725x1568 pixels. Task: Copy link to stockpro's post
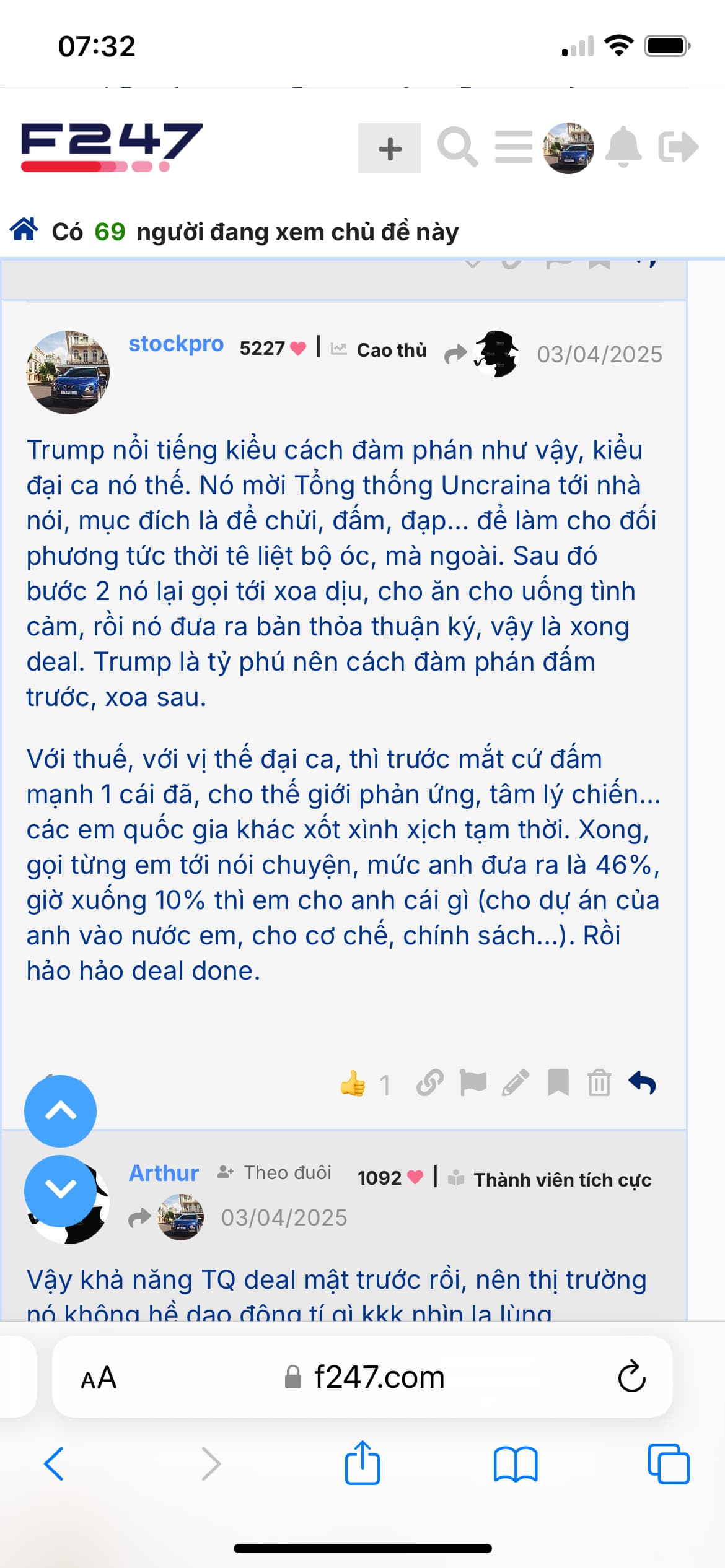pos(429,1083)
